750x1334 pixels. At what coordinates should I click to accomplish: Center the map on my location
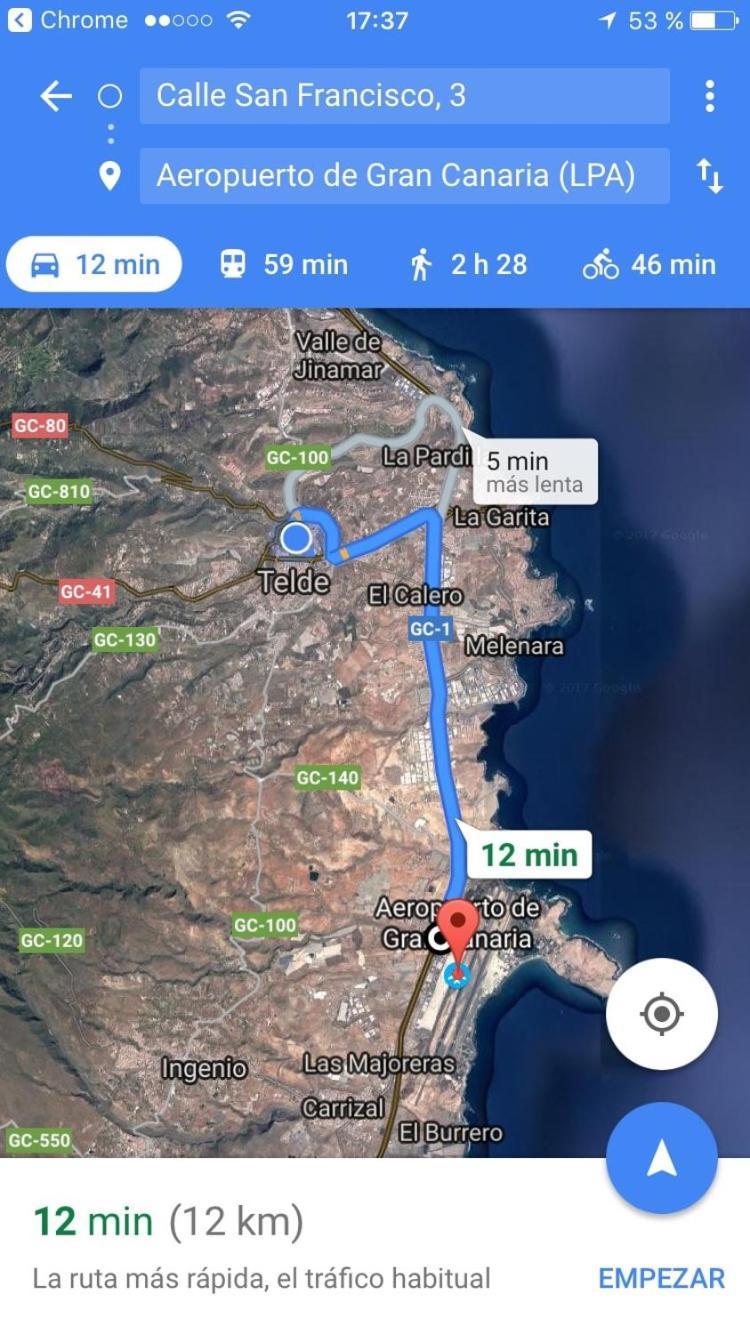pos(661,1014)
